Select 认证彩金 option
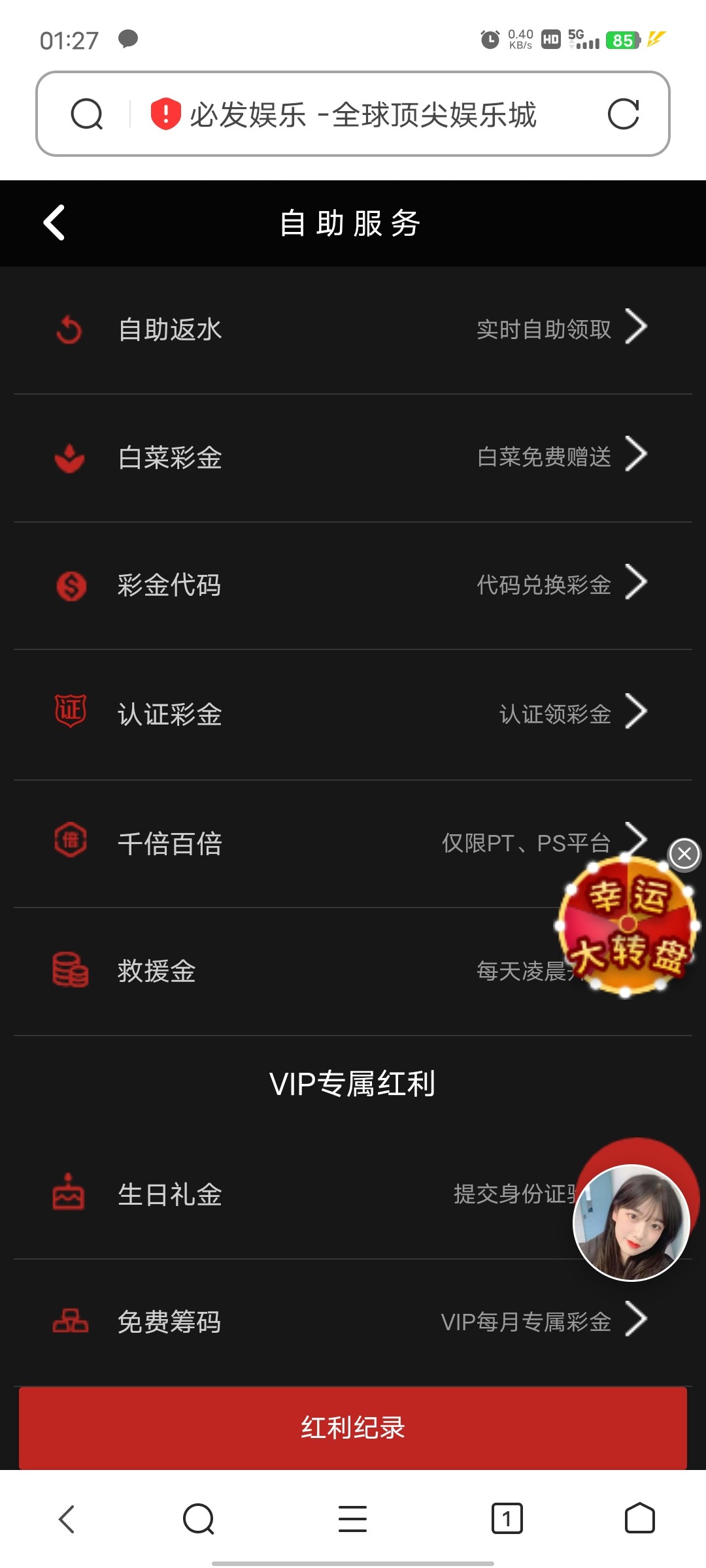 (x=353, y=713)
